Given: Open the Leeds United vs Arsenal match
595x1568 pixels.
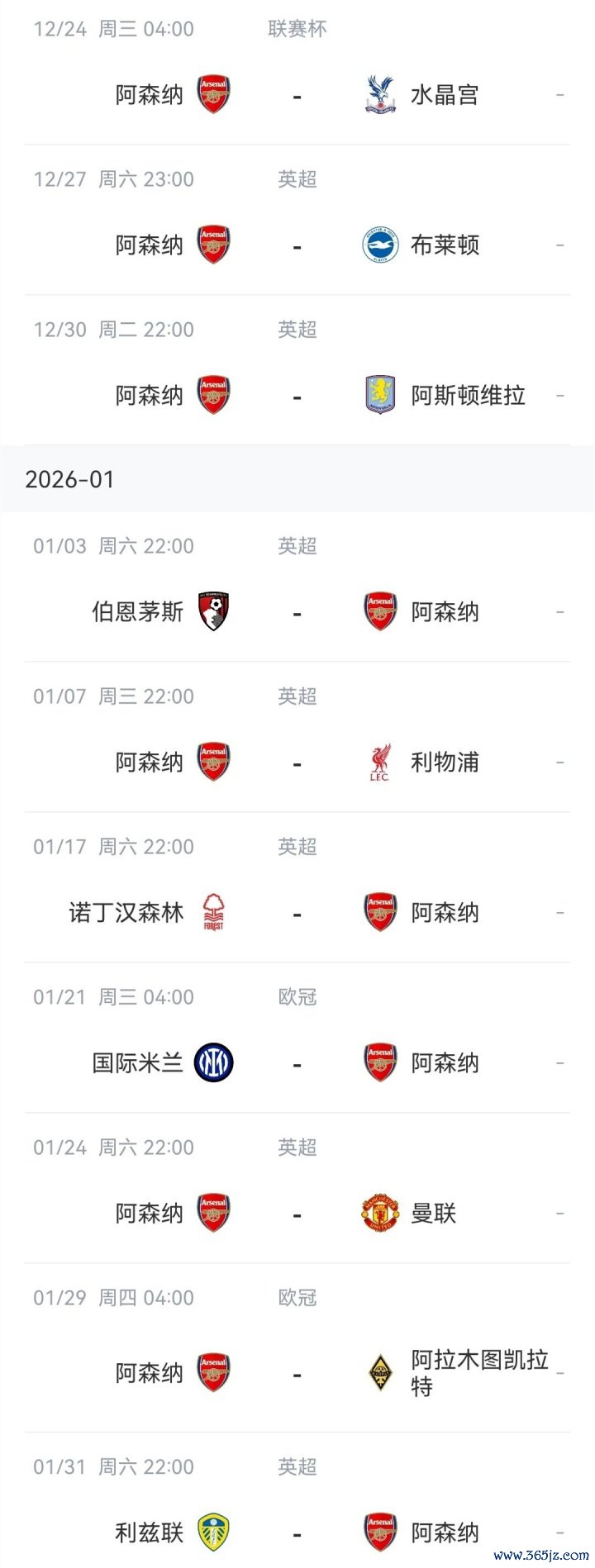Looking at the screenshot, I should click(297, 1532).
